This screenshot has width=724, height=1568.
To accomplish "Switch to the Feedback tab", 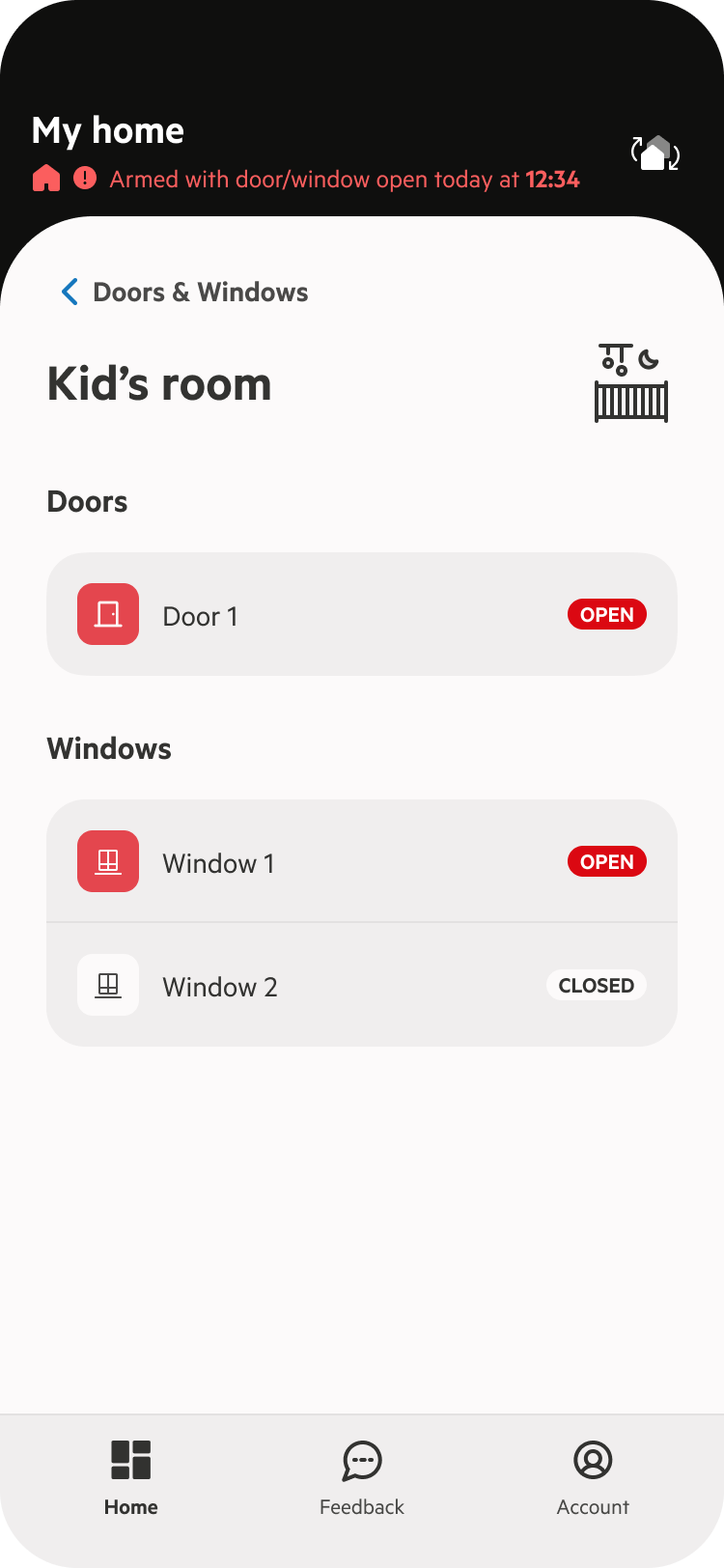I will click(362, 1479).
